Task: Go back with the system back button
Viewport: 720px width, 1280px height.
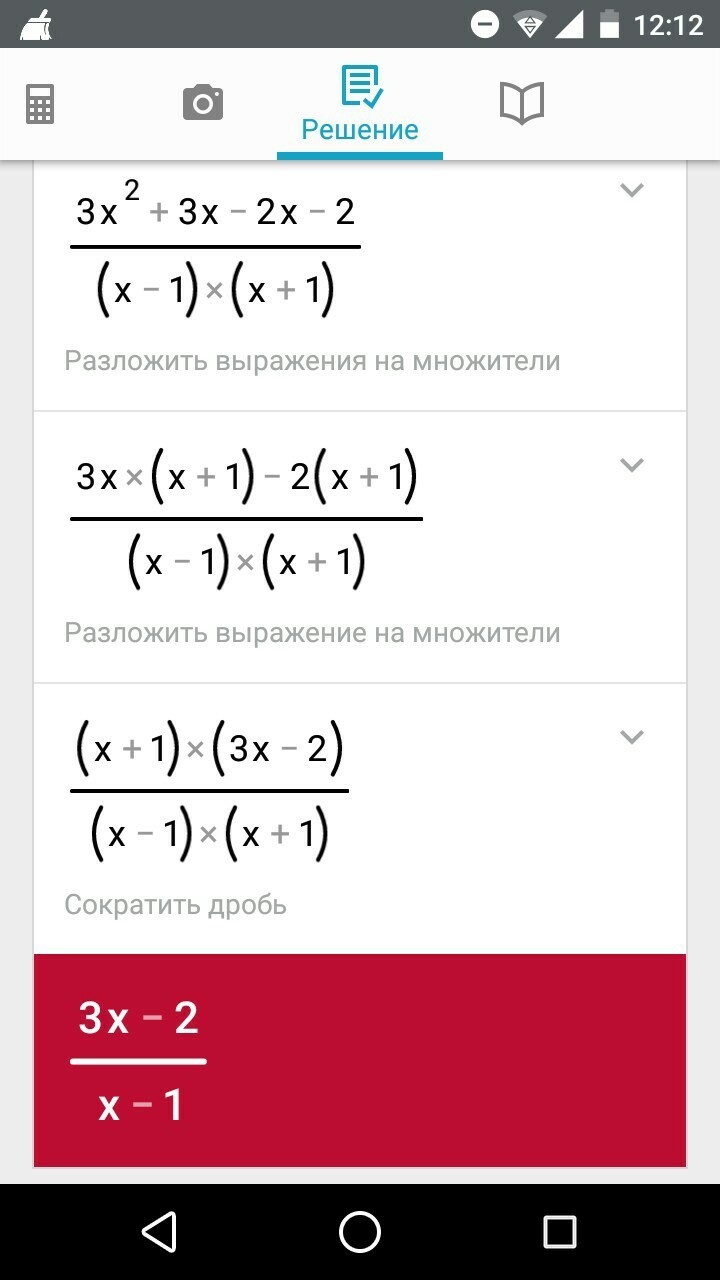Action: coord(160,1232)
